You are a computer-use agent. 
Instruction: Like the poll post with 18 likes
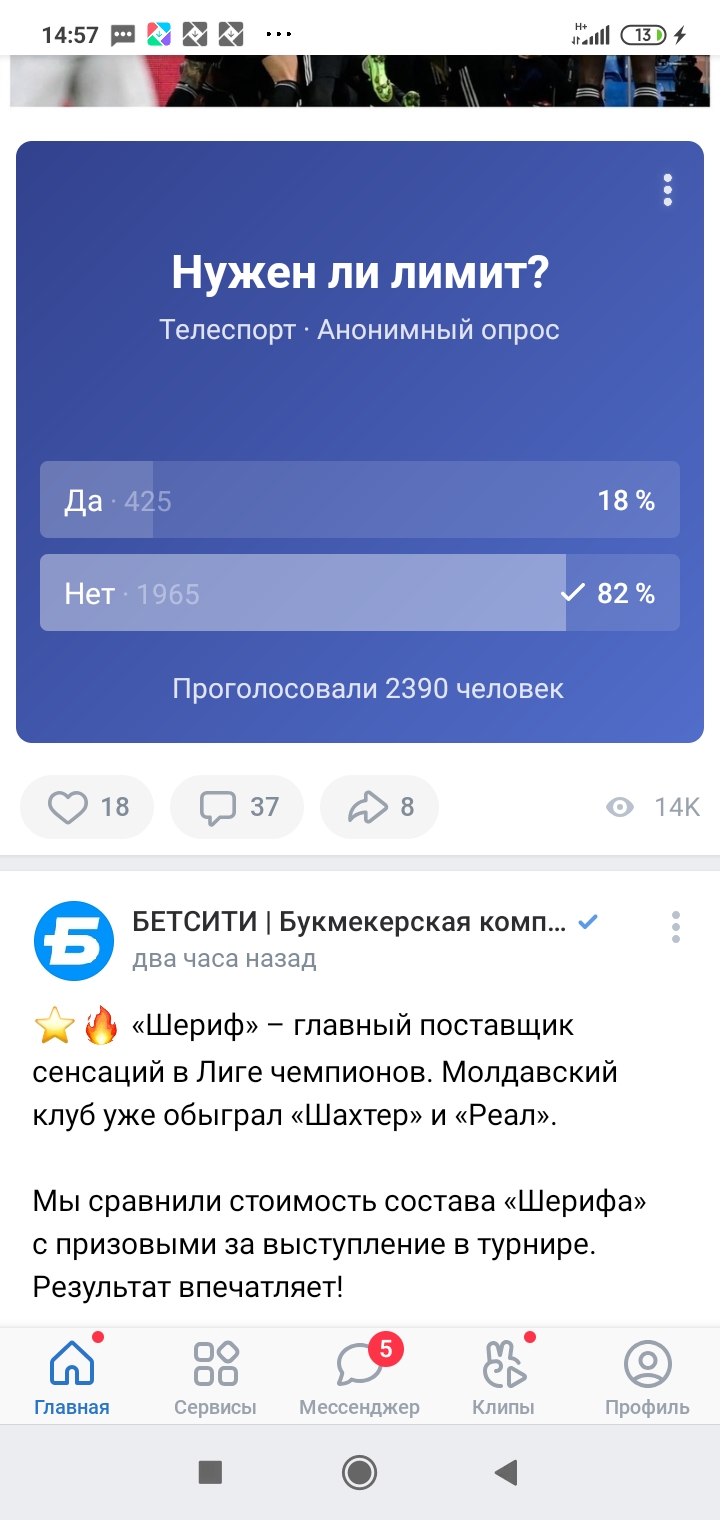click(87, 807)
